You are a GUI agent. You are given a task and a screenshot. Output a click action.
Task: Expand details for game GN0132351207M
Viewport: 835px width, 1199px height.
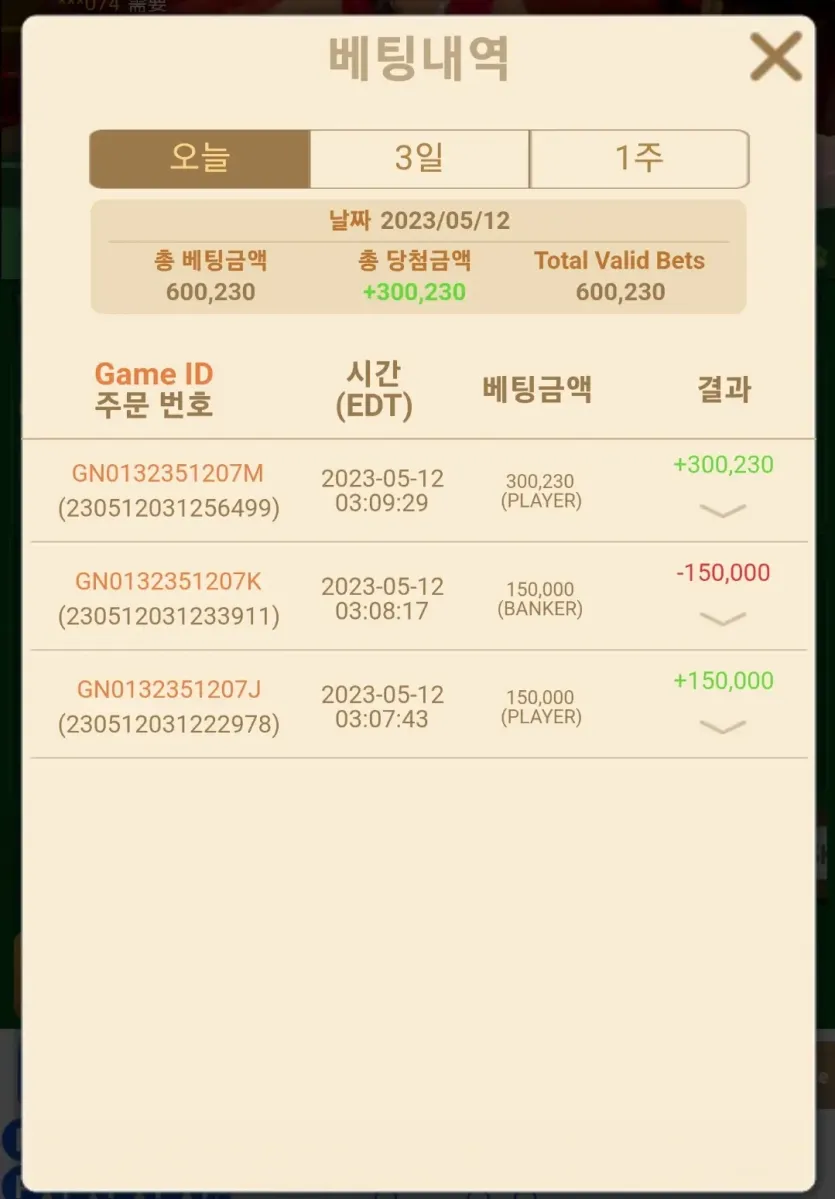click(x=723, y=511)
